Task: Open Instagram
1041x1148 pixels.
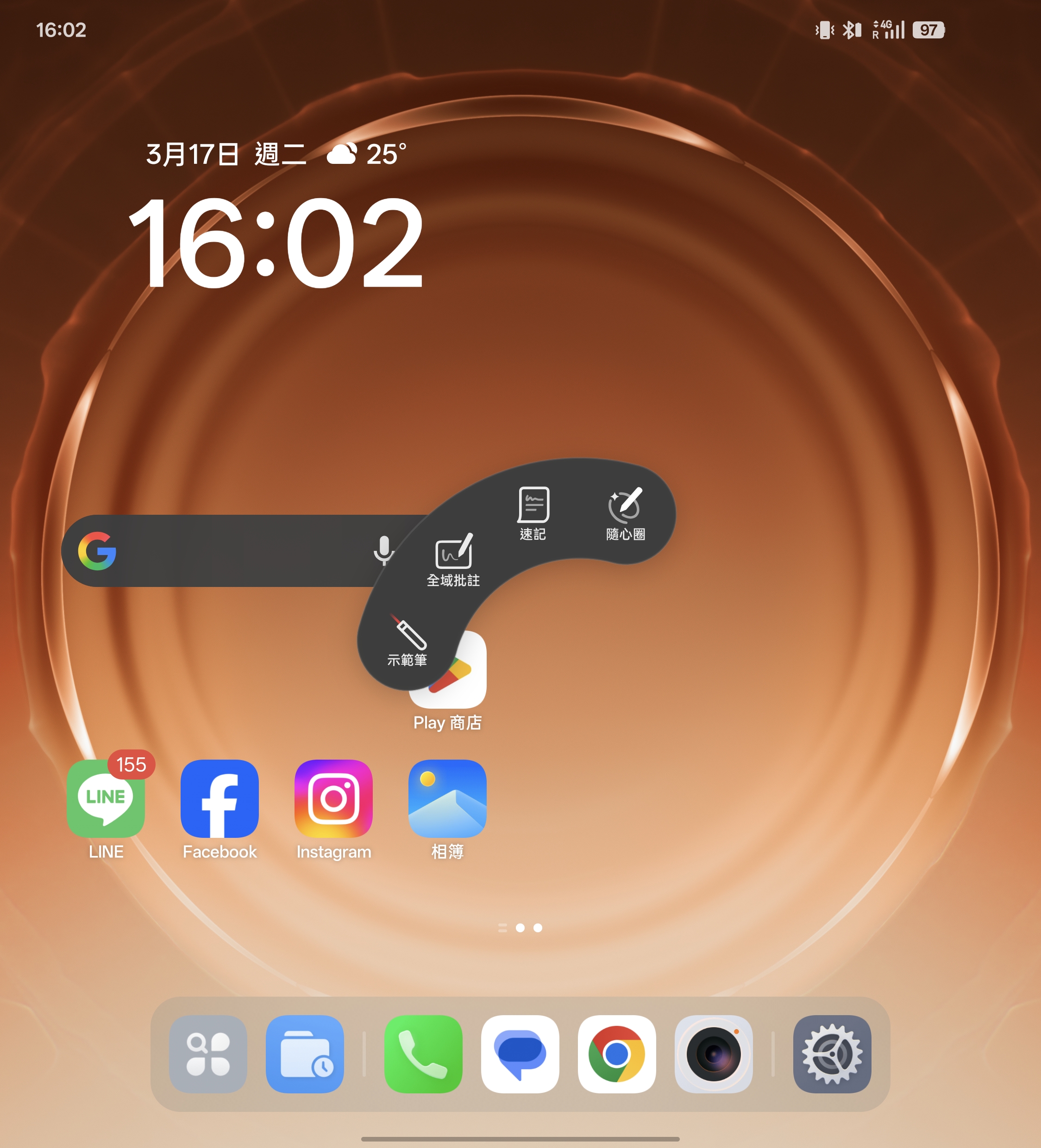Action: [x=333, y=798]
